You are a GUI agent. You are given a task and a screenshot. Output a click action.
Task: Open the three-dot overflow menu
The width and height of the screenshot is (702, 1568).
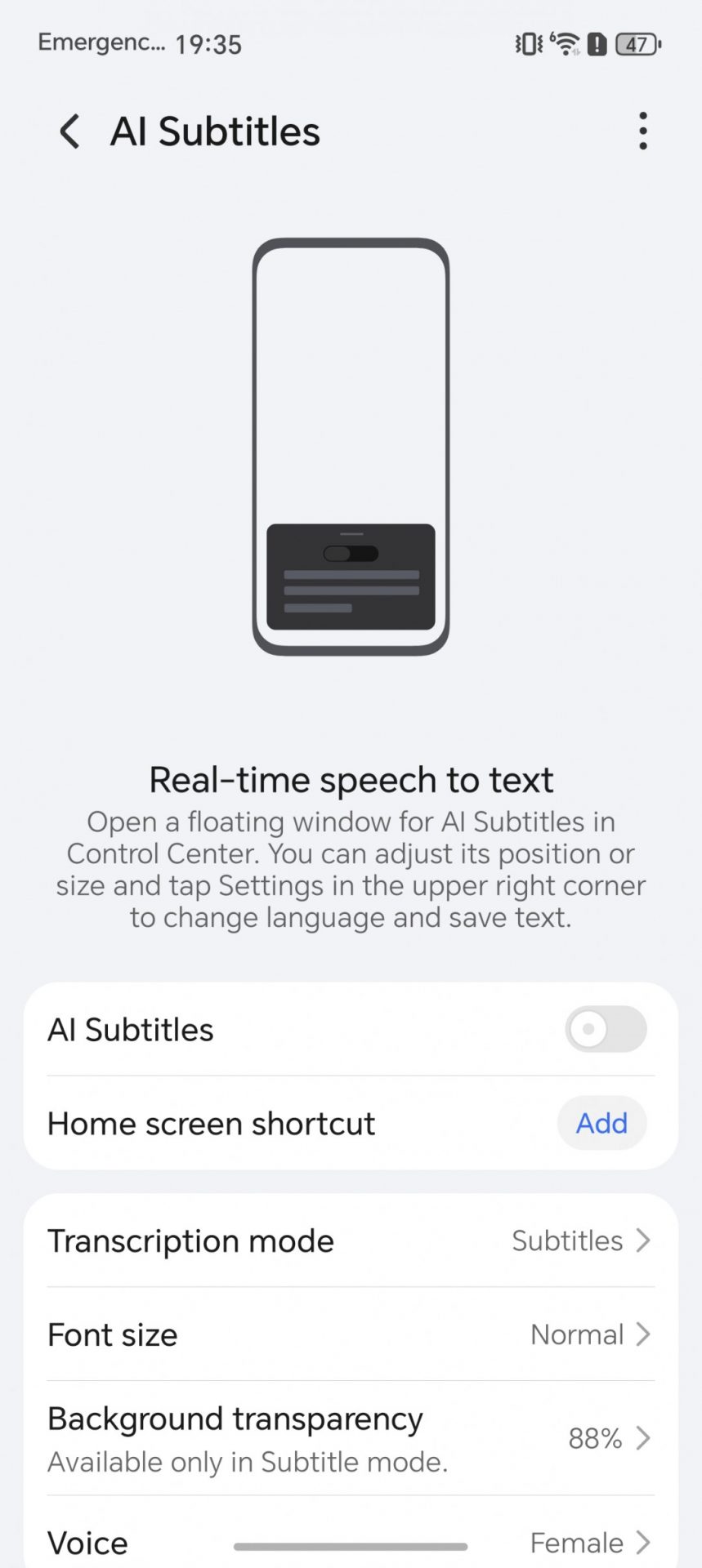coord(643,131)
